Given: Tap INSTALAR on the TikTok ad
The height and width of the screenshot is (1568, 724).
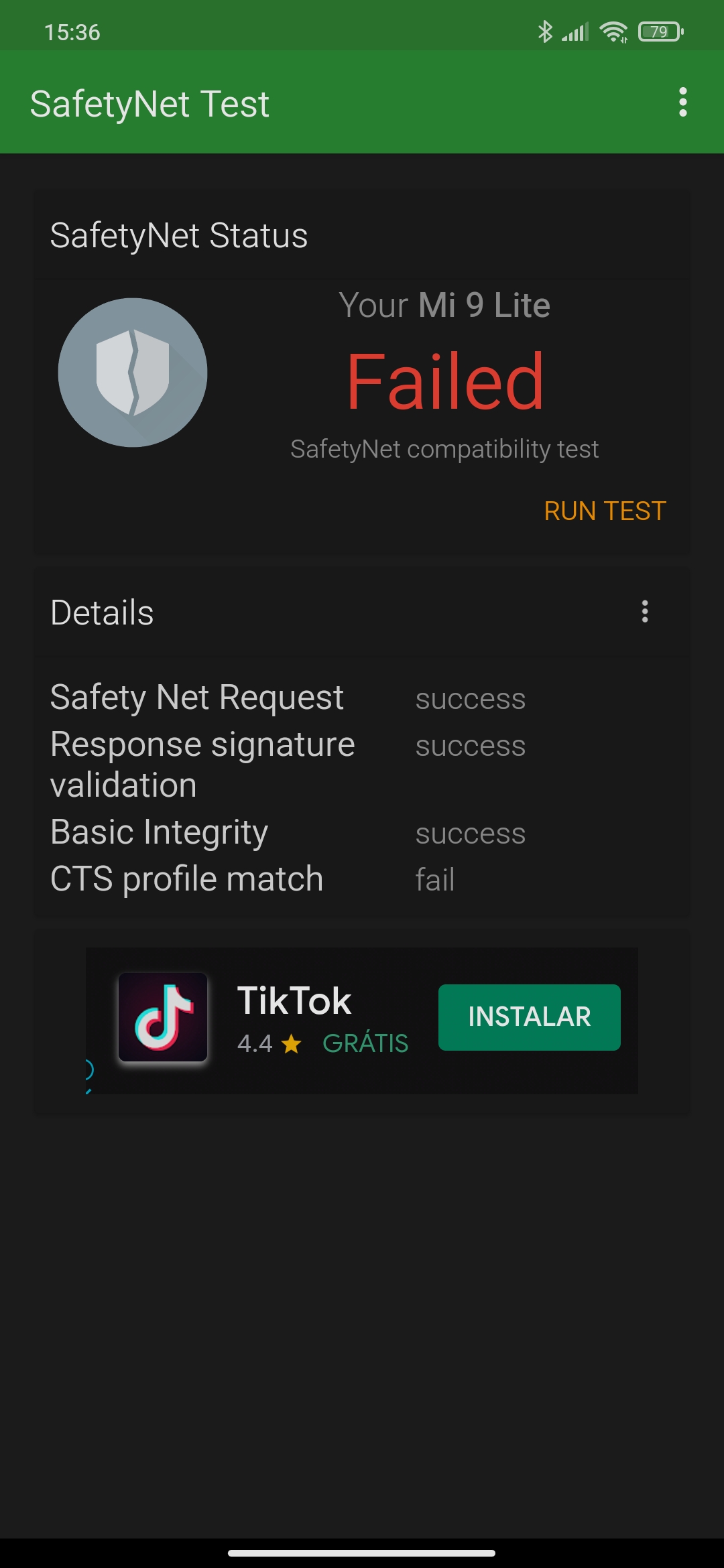Looking at the screenshot, I should (x=530, y=1017).
